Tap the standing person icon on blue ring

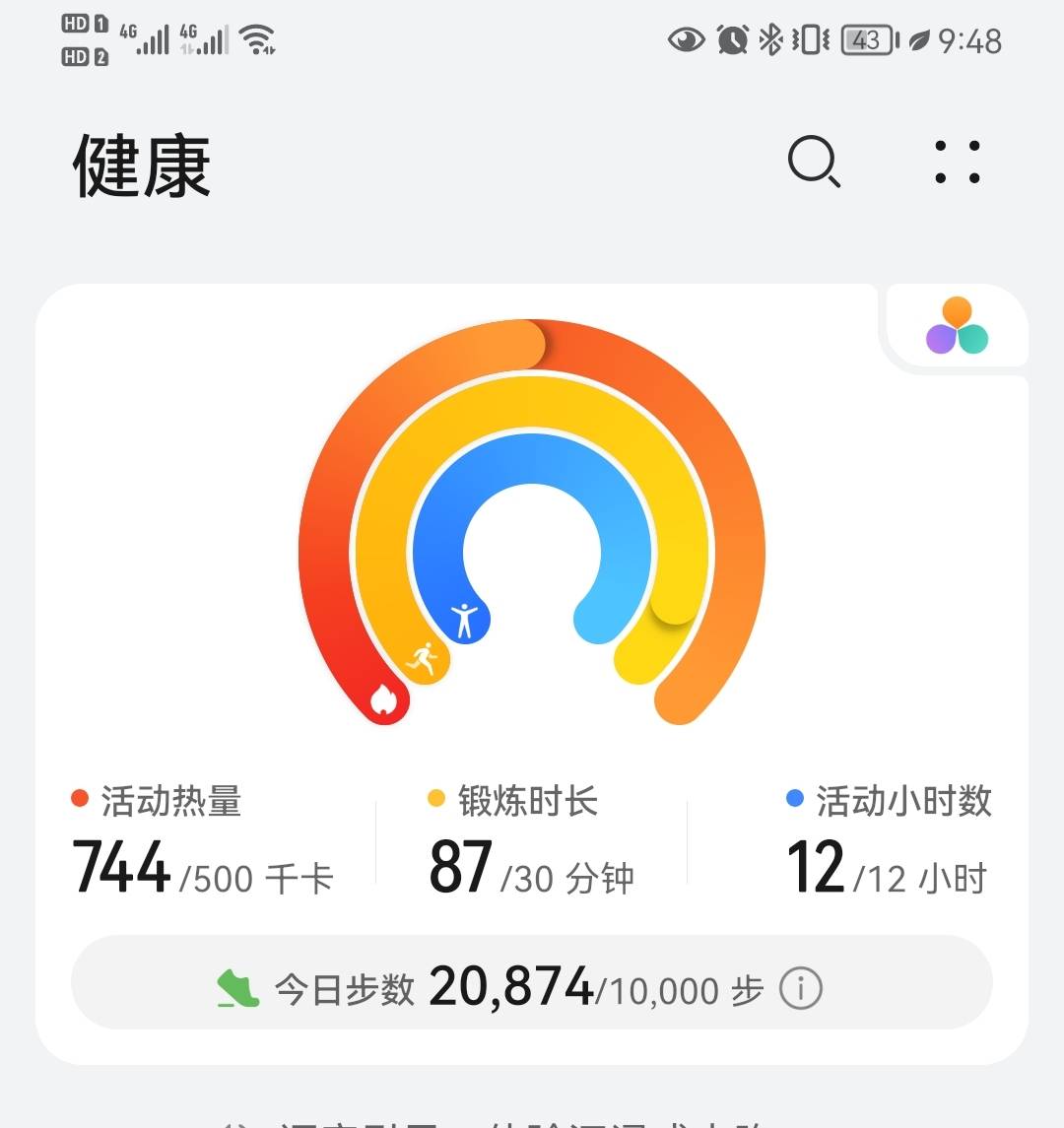point(463,619)
